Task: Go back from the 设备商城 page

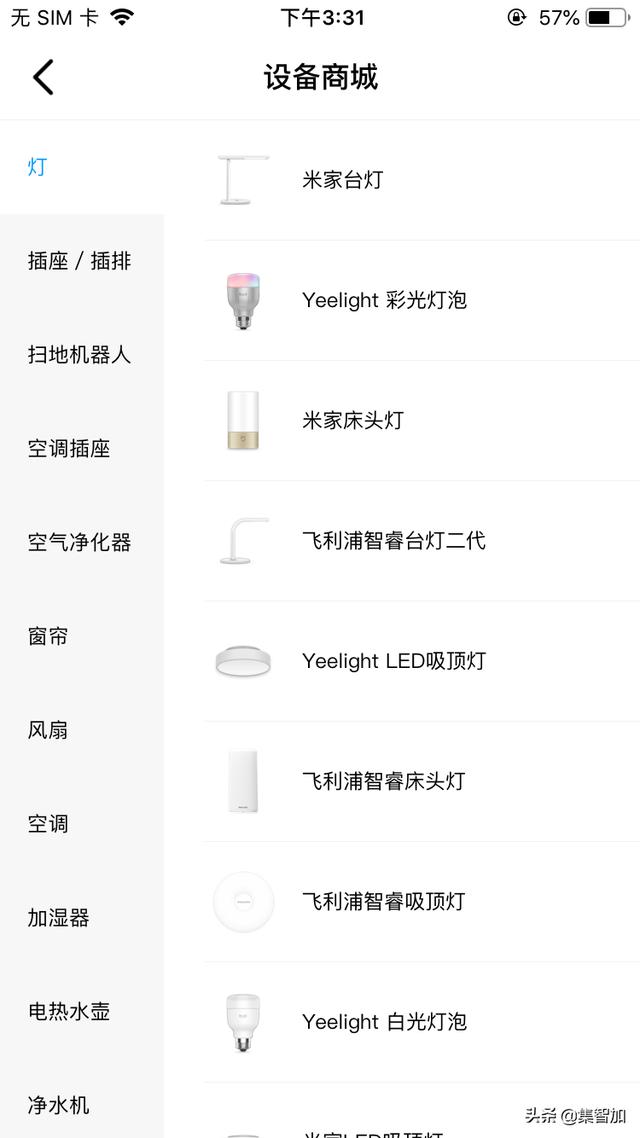Action: [43, 77]
